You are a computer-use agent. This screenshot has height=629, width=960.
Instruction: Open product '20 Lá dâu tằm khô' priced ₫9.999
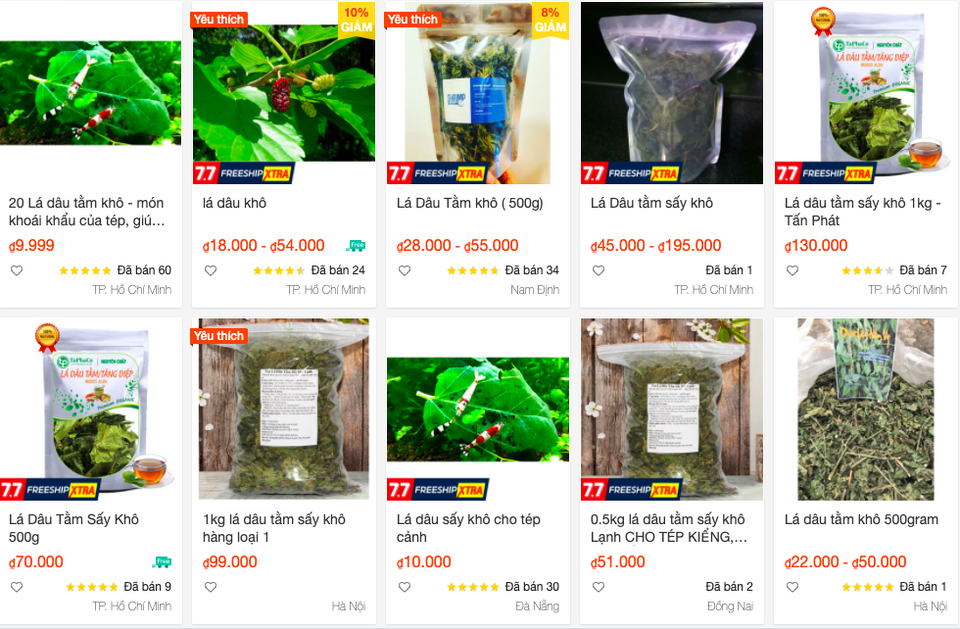pyautogui.click(x=90, y=211)
